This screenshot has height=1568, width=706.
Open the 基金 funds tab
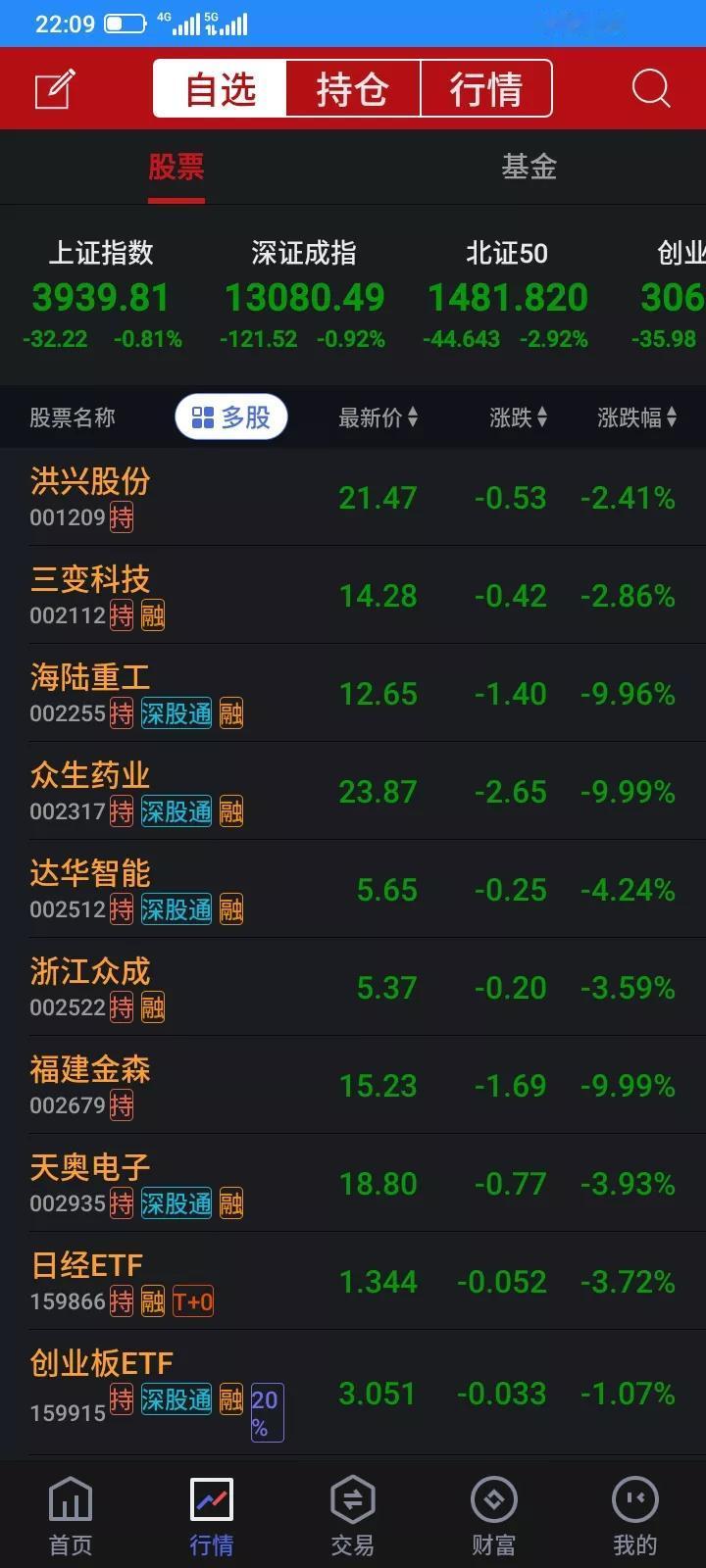(x=529, y=167)
